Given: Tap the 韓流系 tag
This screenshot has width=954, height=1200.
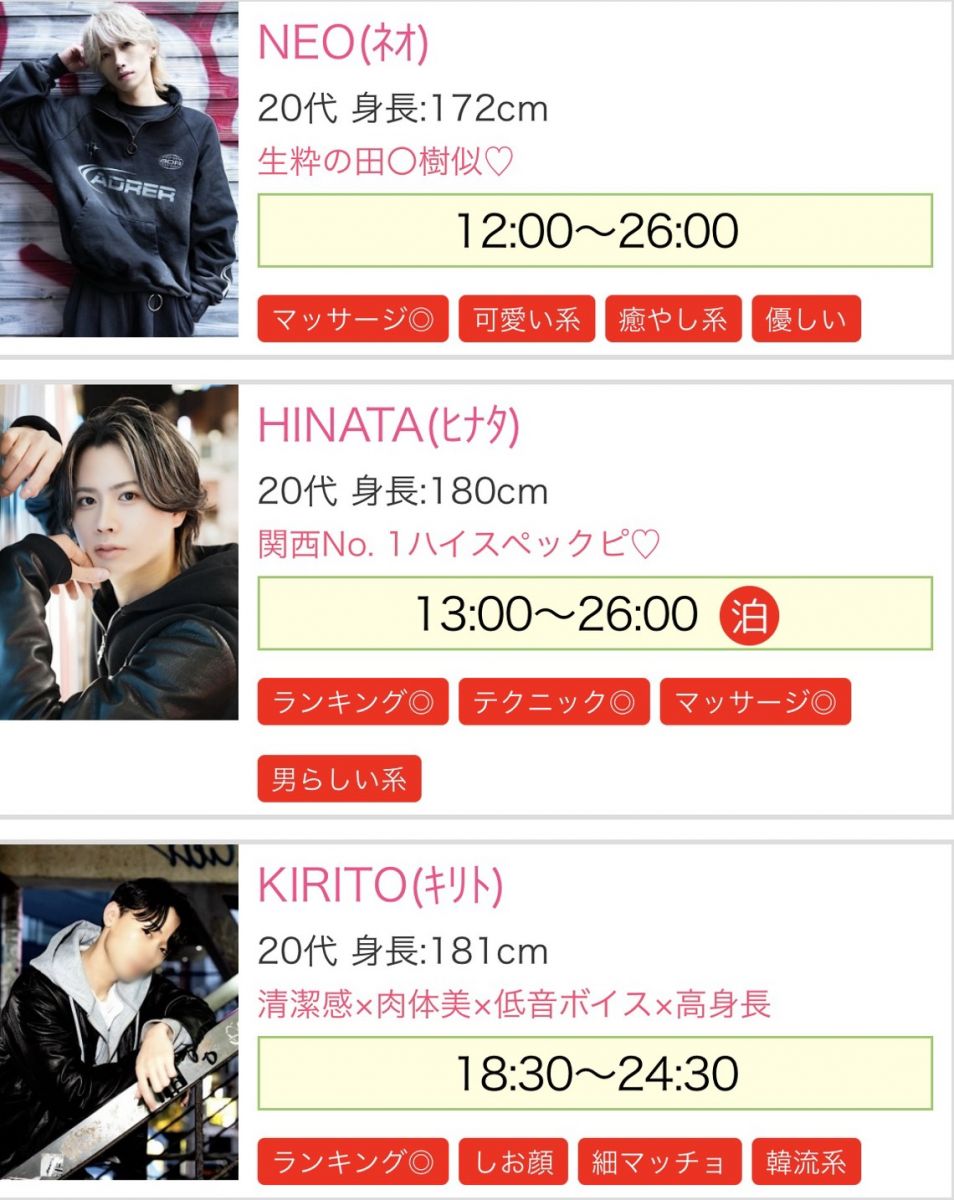Looking at the screenshot, I should click(806, 1162).
